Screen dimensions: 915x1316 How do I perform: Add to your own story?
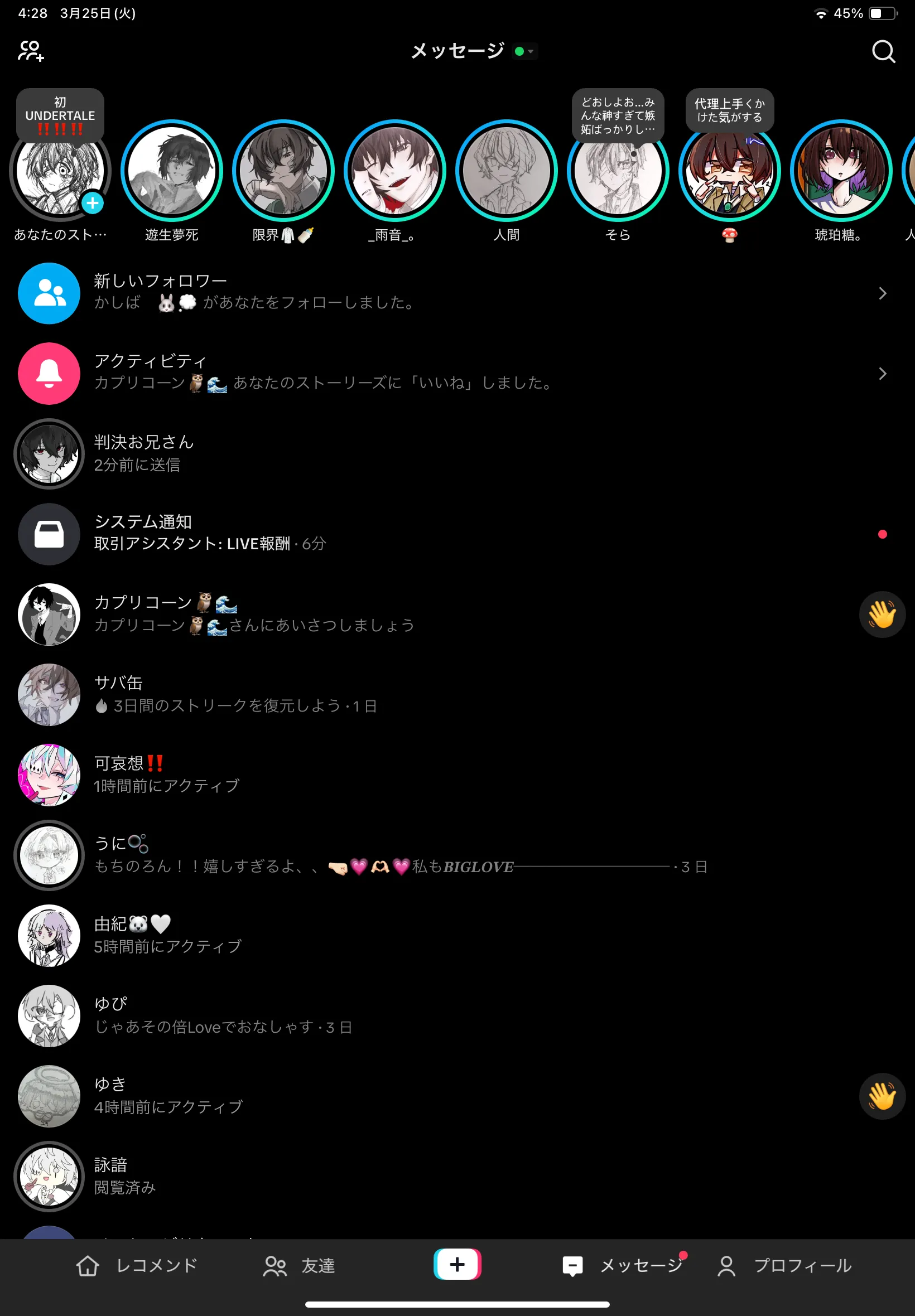tap(92, 204)
